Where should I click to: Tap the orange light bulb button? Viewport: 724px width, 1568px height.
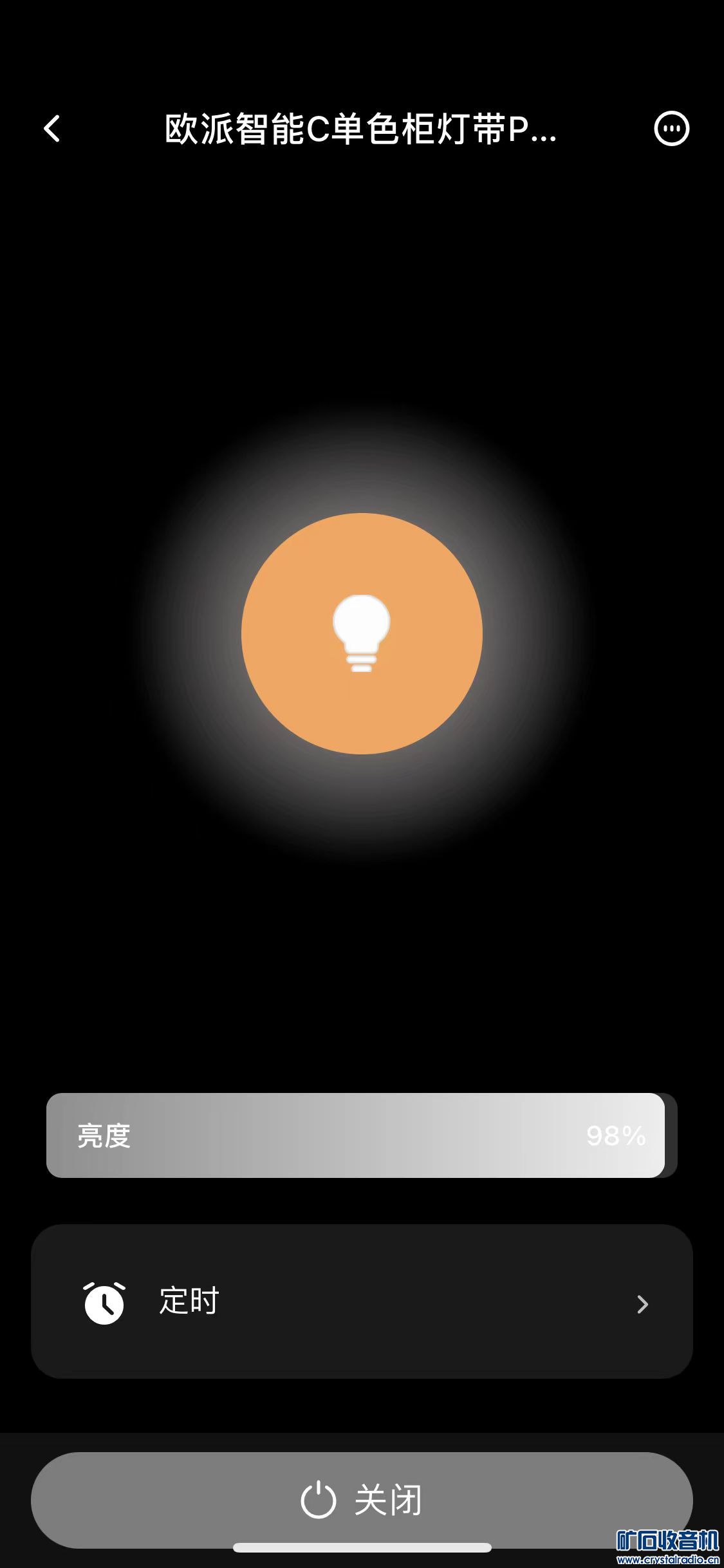point(362,633)
